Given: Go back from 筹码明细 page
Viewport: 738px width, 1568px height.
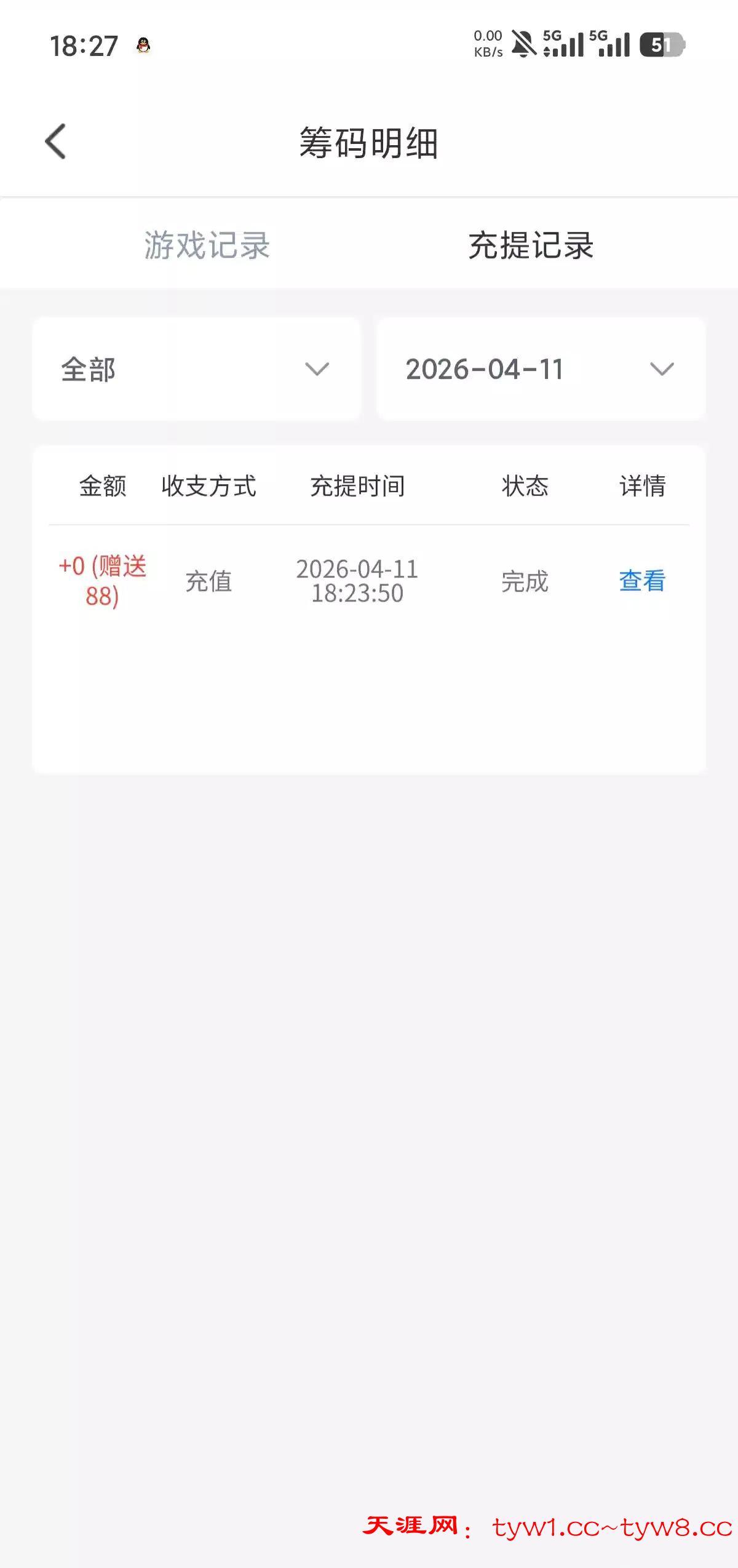Looking at the screenshot, I should [55, 141].
